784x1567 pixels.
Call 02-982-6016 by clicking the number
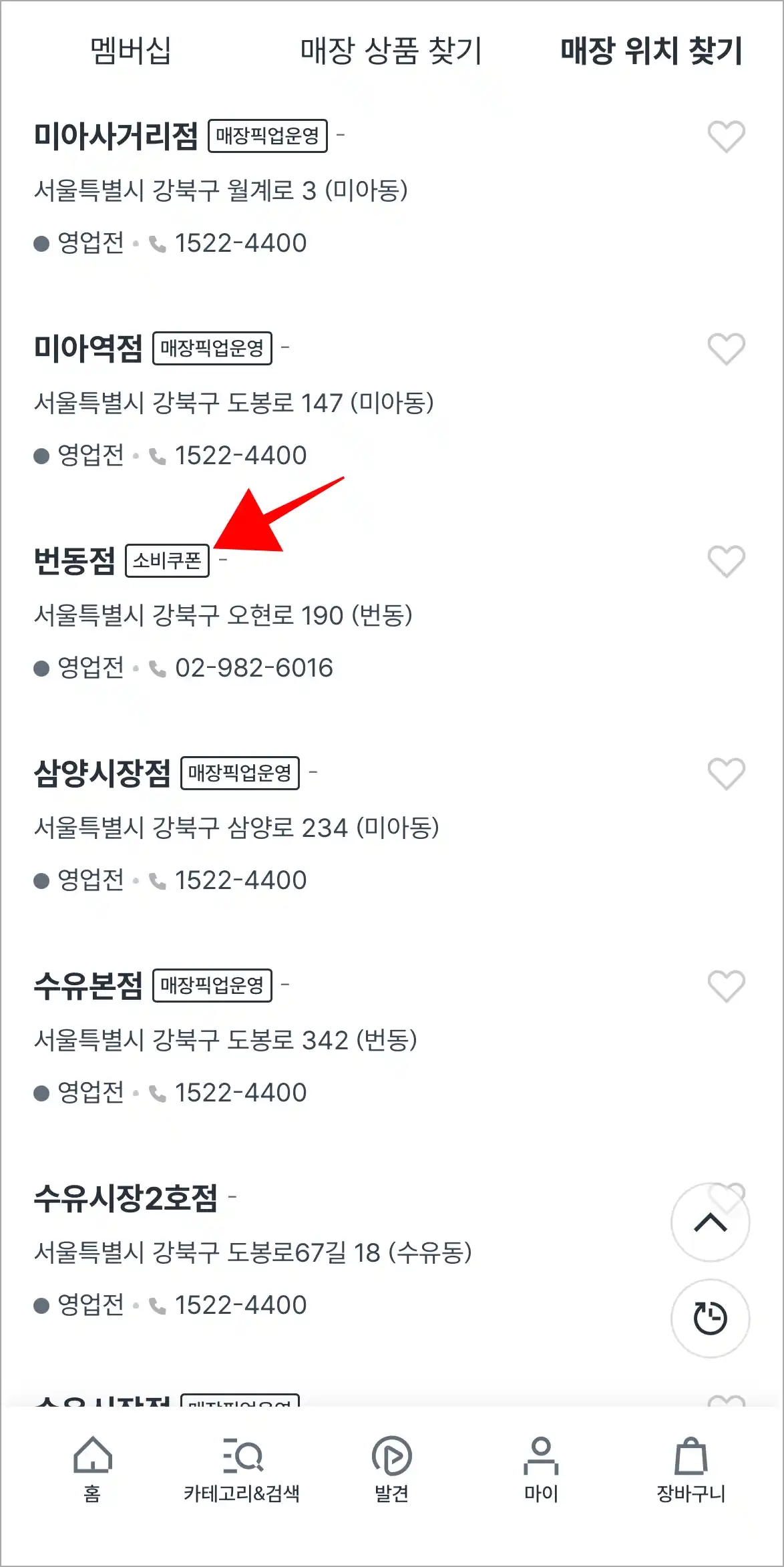coord(254,667)
